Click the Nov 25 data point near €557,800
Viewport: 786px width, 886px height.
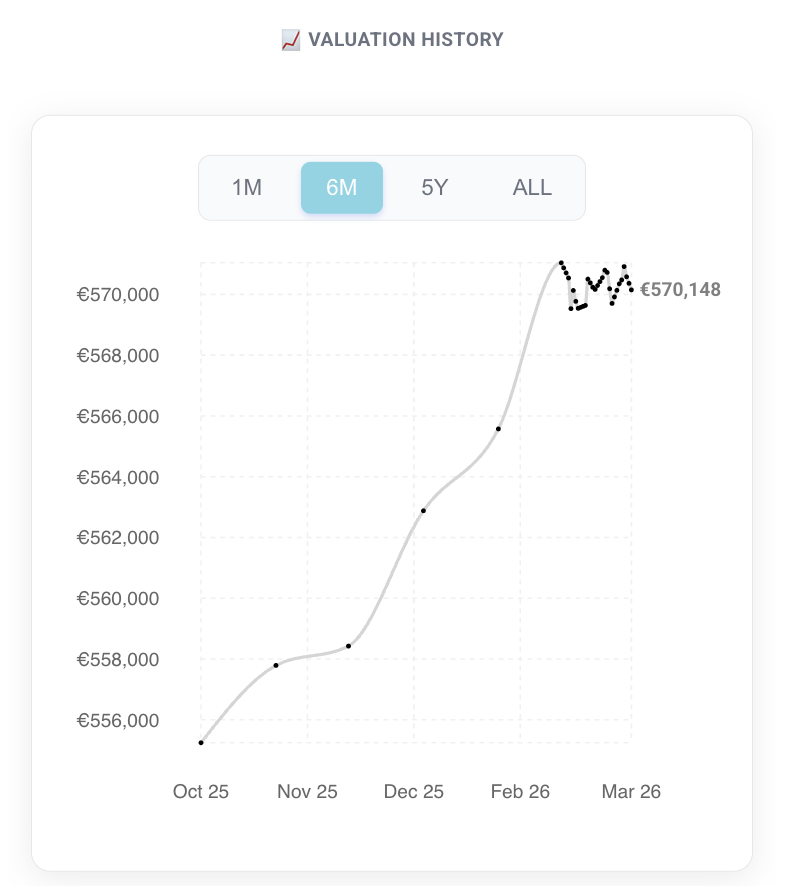click(x=277, y=664)
